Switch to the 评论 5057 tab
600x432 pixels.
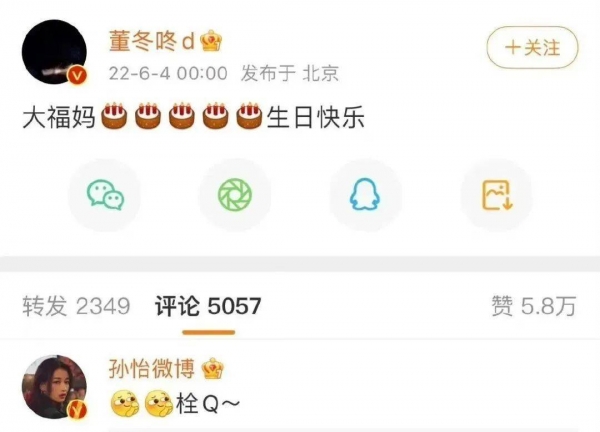pyautogui.click(x=207, y=306)
